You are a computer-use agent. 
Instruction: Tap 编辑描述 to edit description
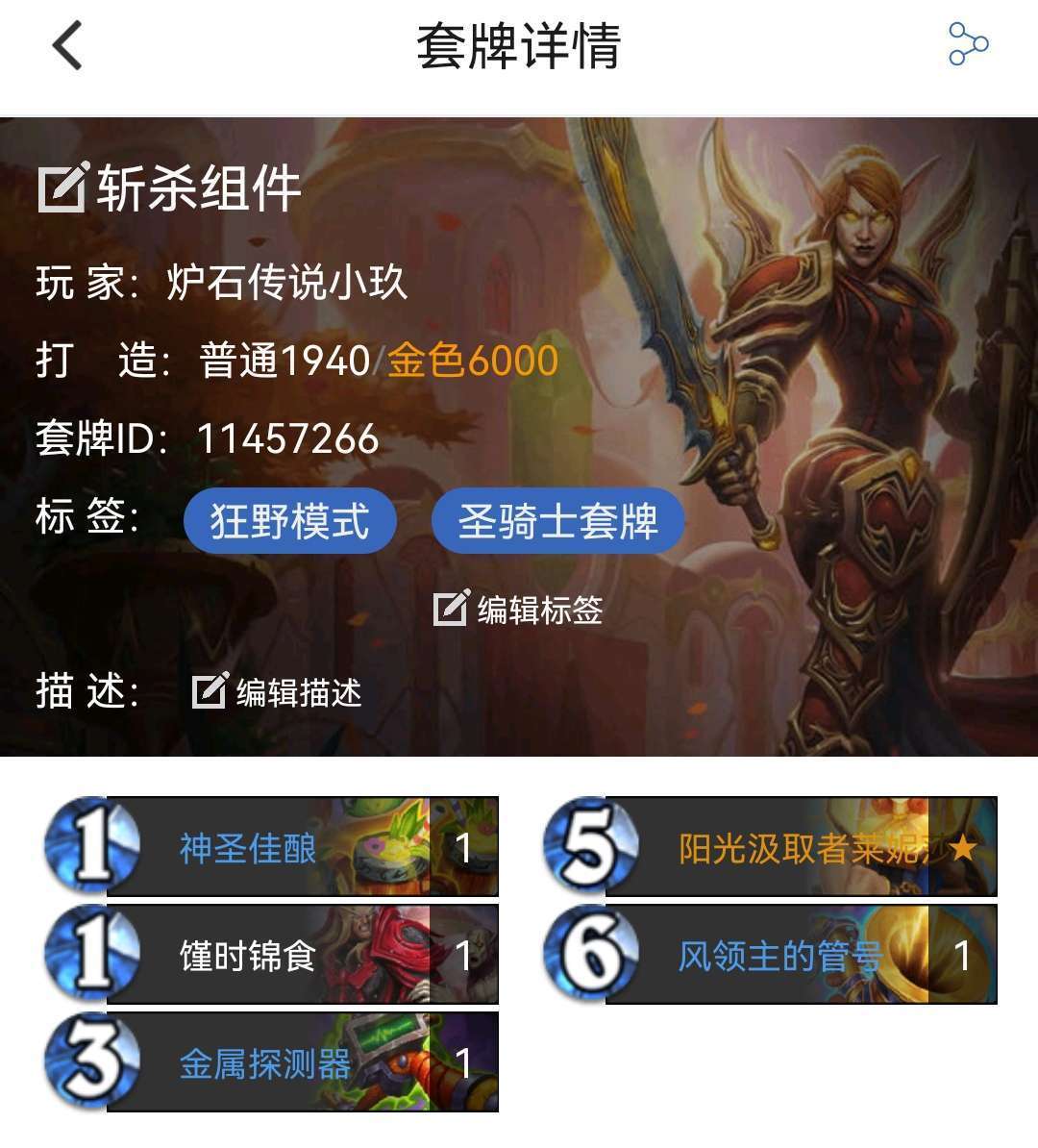tap(278, 692)
